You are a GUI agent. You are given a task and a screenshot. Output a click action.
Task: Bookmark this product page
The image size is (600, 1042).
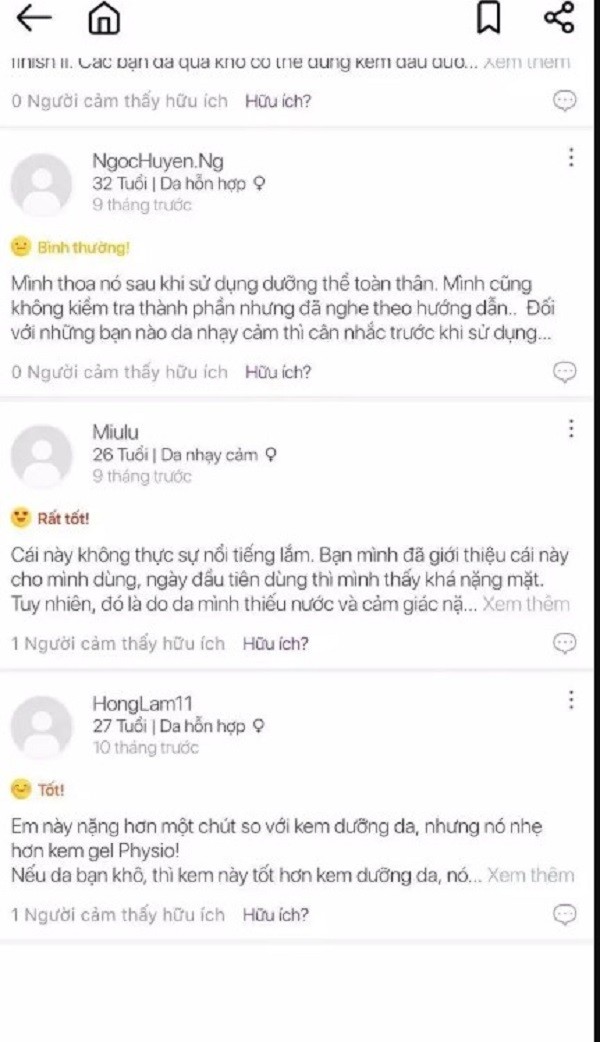point(488,18)
